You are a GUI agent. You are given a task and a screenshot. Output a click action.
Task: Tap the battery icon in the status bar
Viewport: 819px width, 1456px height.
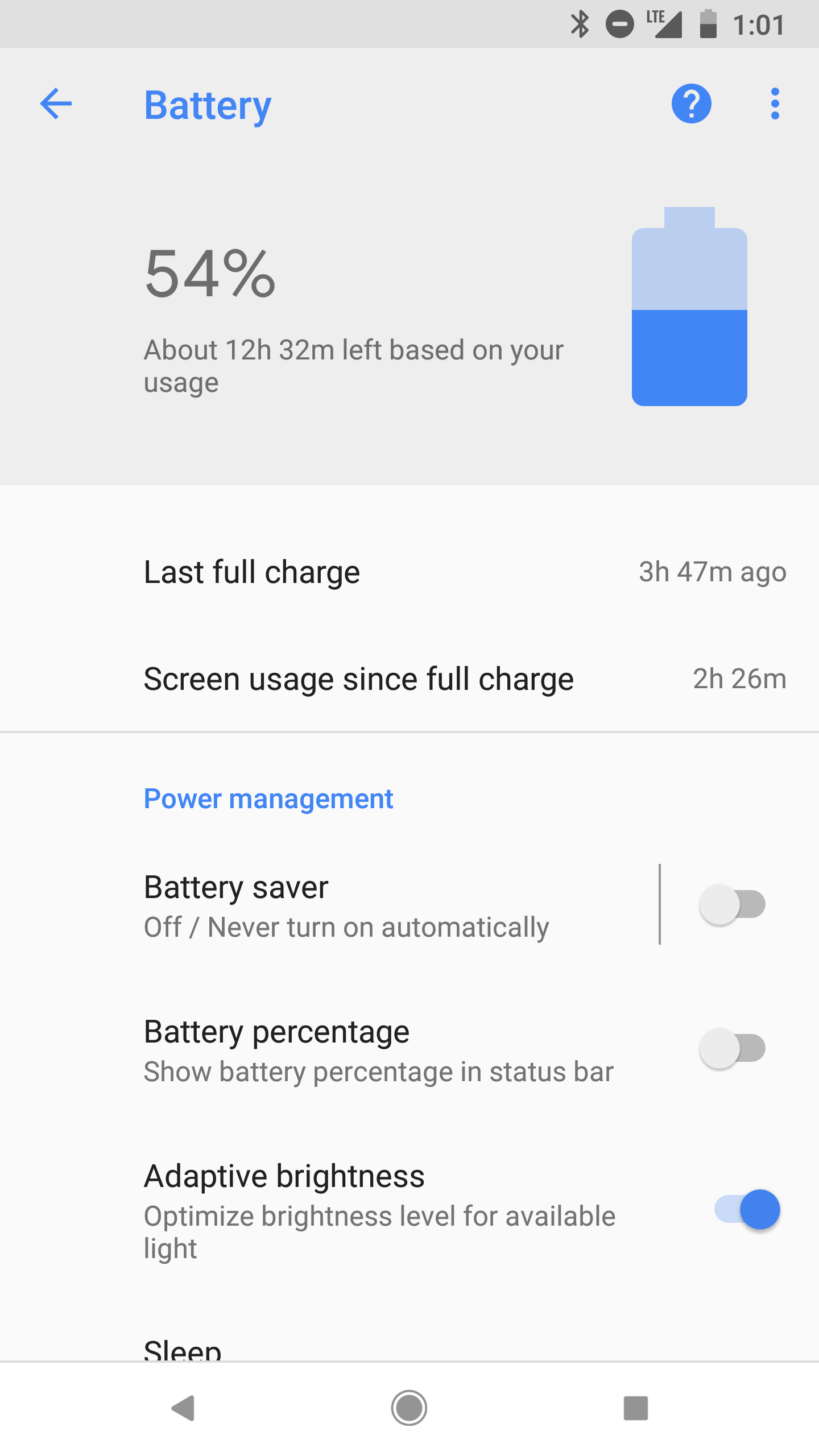[x=706, y=23]
